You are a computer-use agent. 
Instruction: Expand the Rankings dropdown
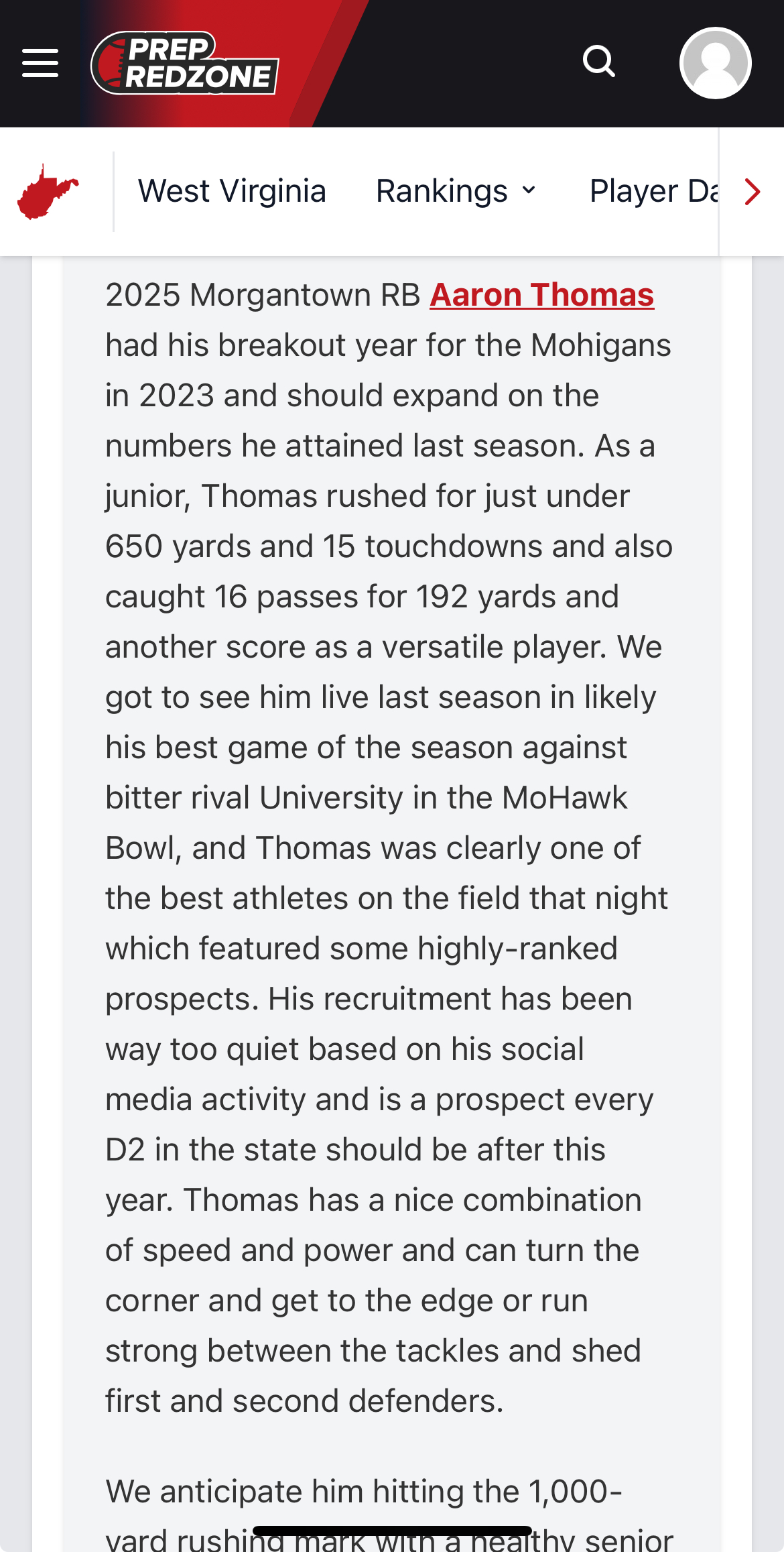(x=456, y=192)
